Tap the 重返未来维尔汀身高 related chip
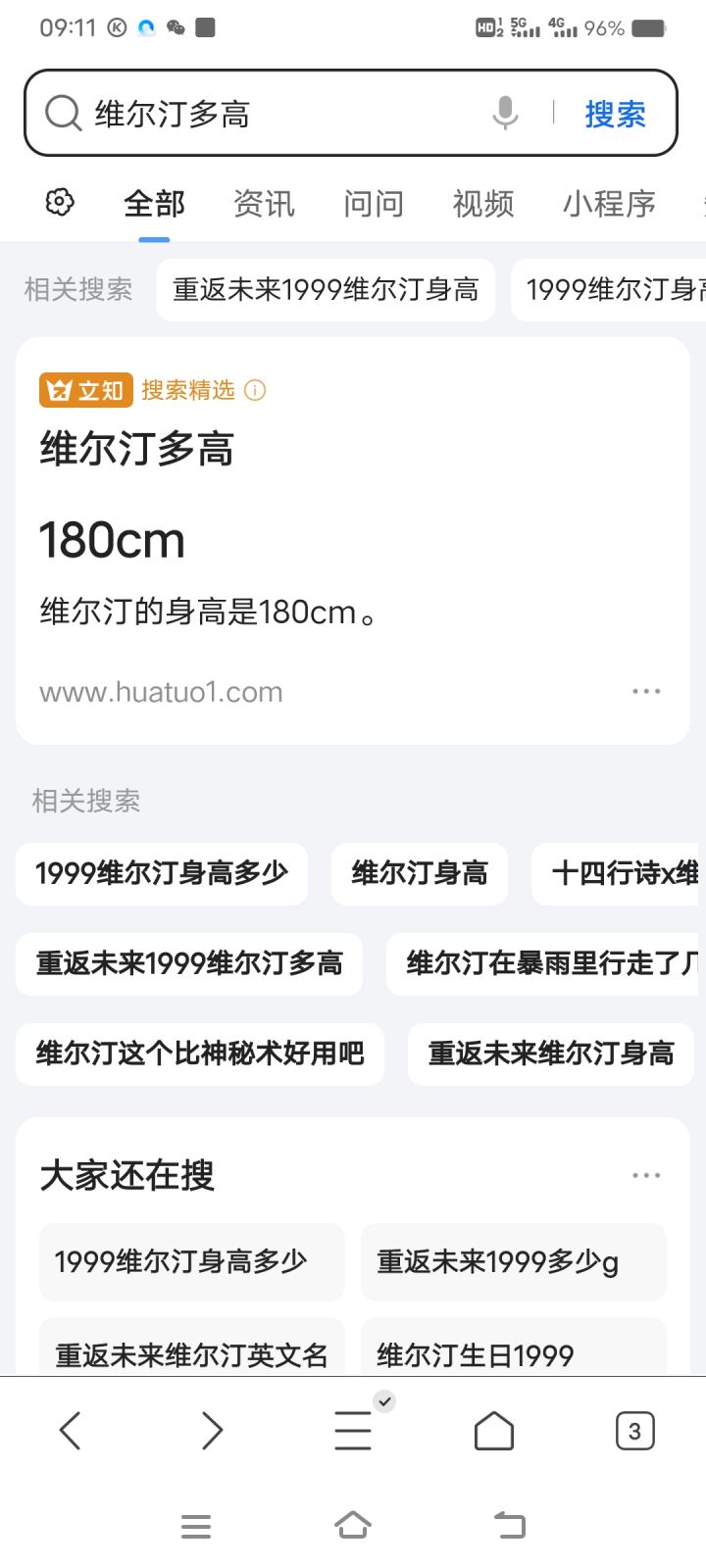 [551, 1053]
